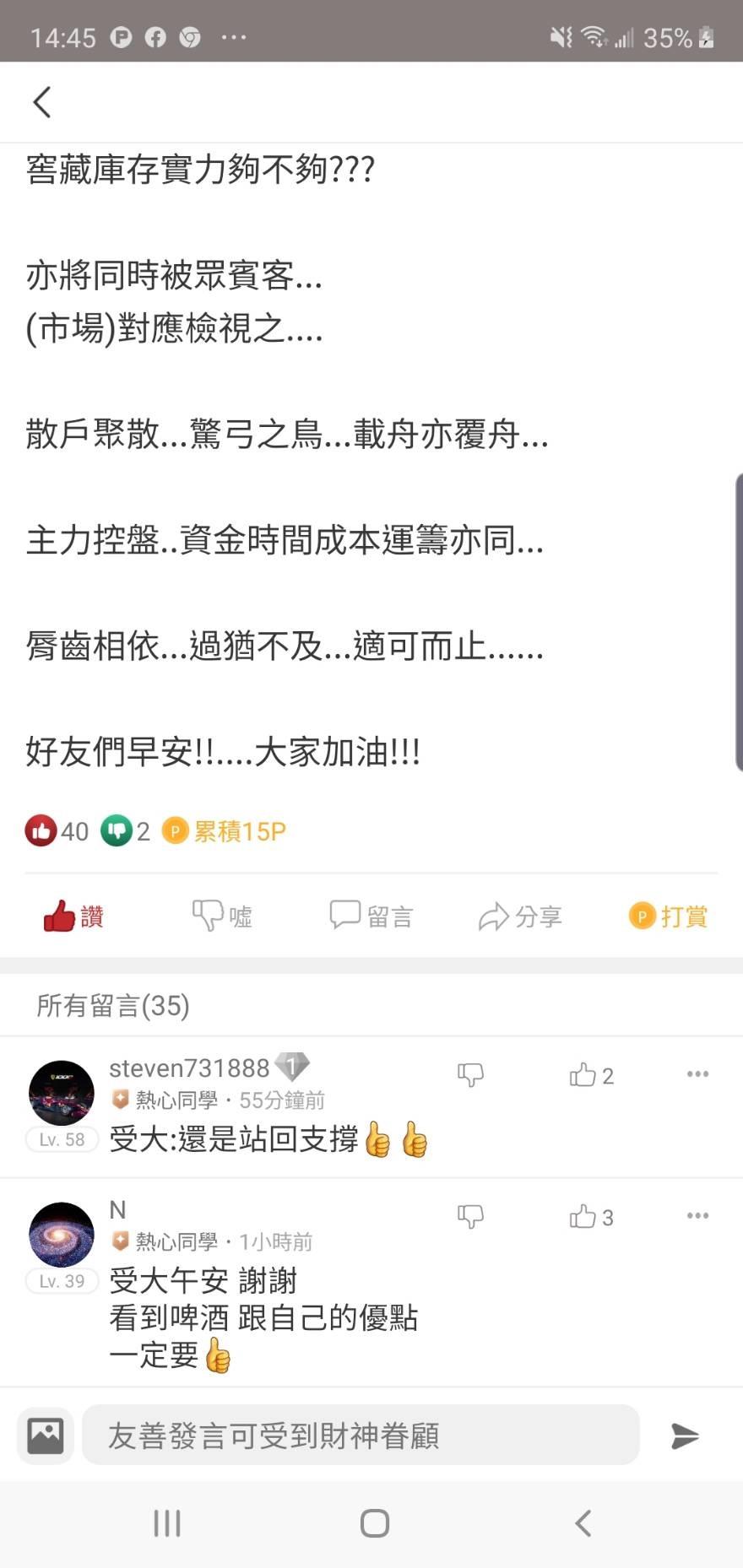Send the comment with the arrow icon

(x=684, y=1436)
